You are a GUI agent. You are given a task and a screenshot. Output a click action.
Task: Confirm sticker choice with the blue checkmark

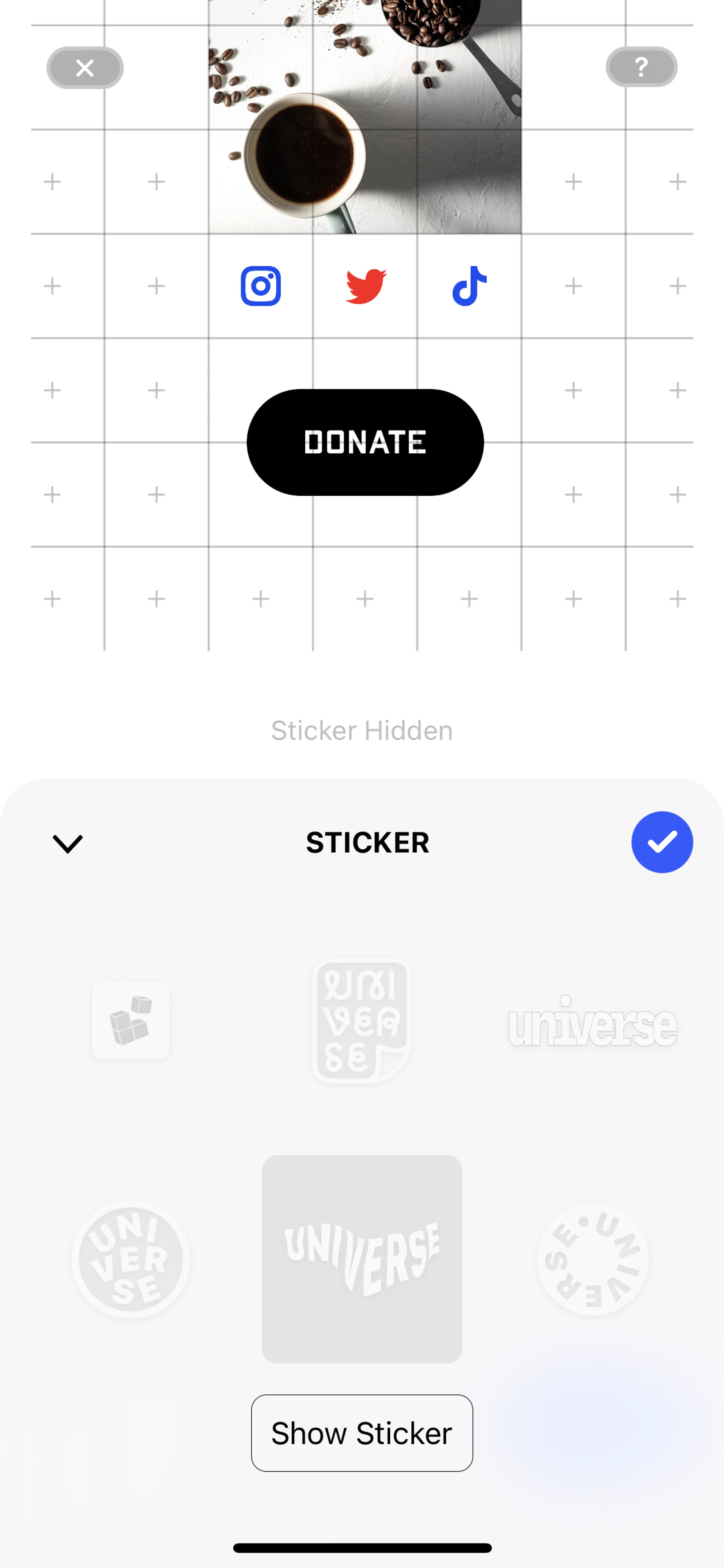tap(662, 842)
